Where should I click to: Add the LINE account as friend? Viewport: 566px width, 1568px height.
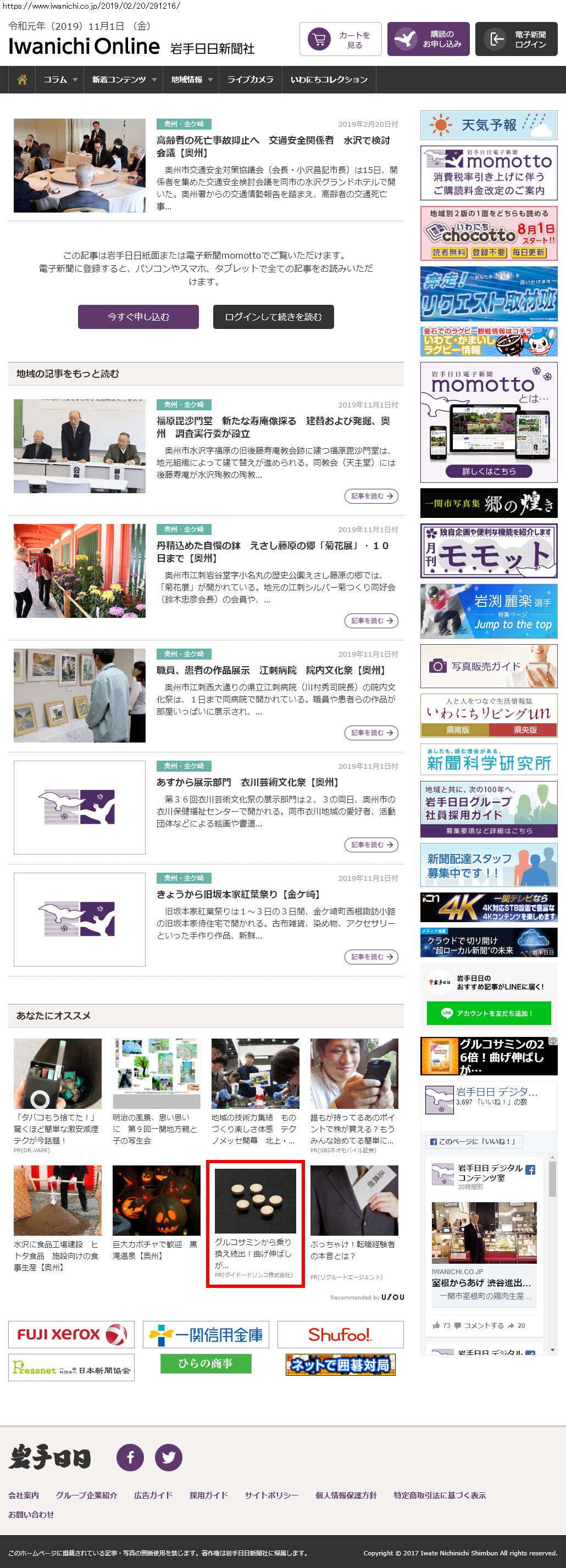tap(489, 1013)
